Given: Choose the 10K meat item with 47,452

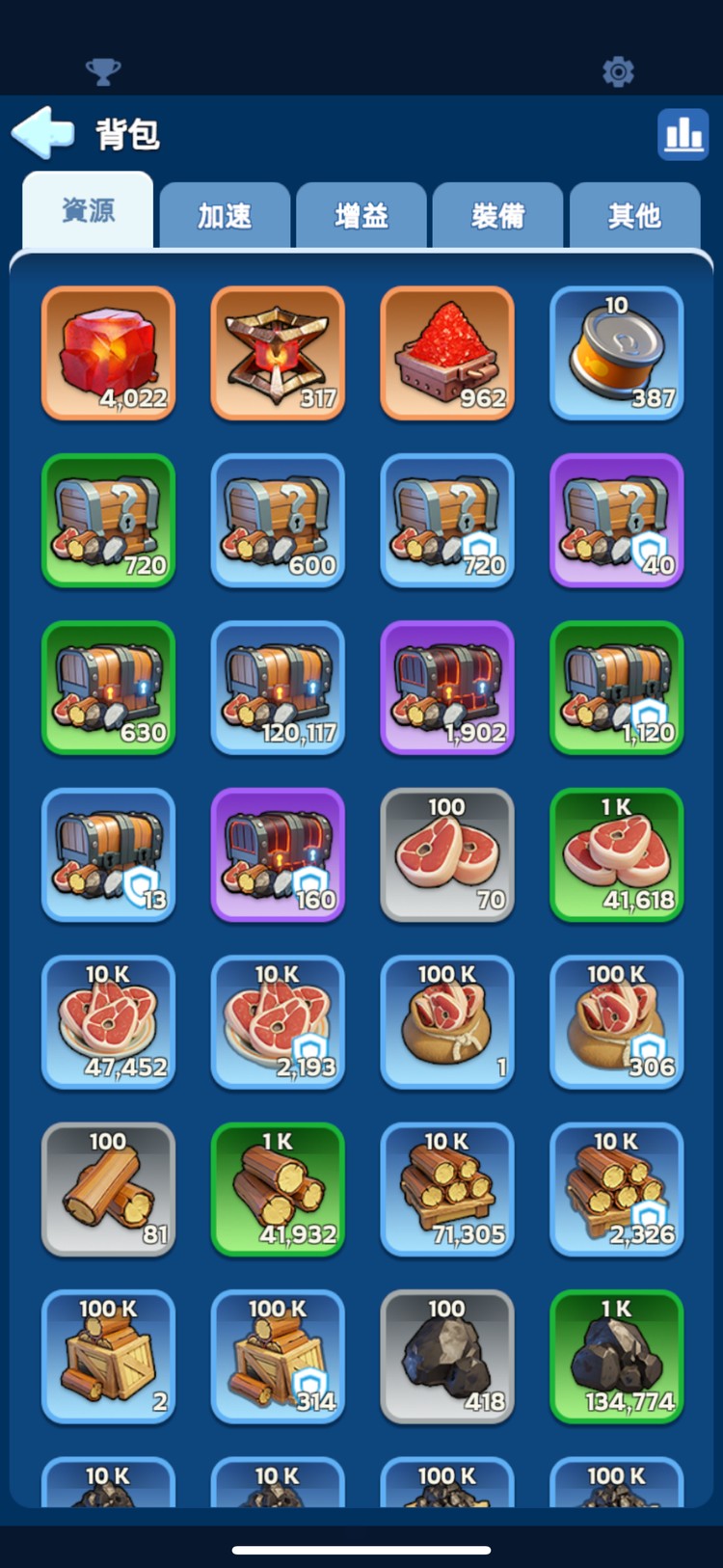Looking at the screenshot, I should (x=109, y=1022).
